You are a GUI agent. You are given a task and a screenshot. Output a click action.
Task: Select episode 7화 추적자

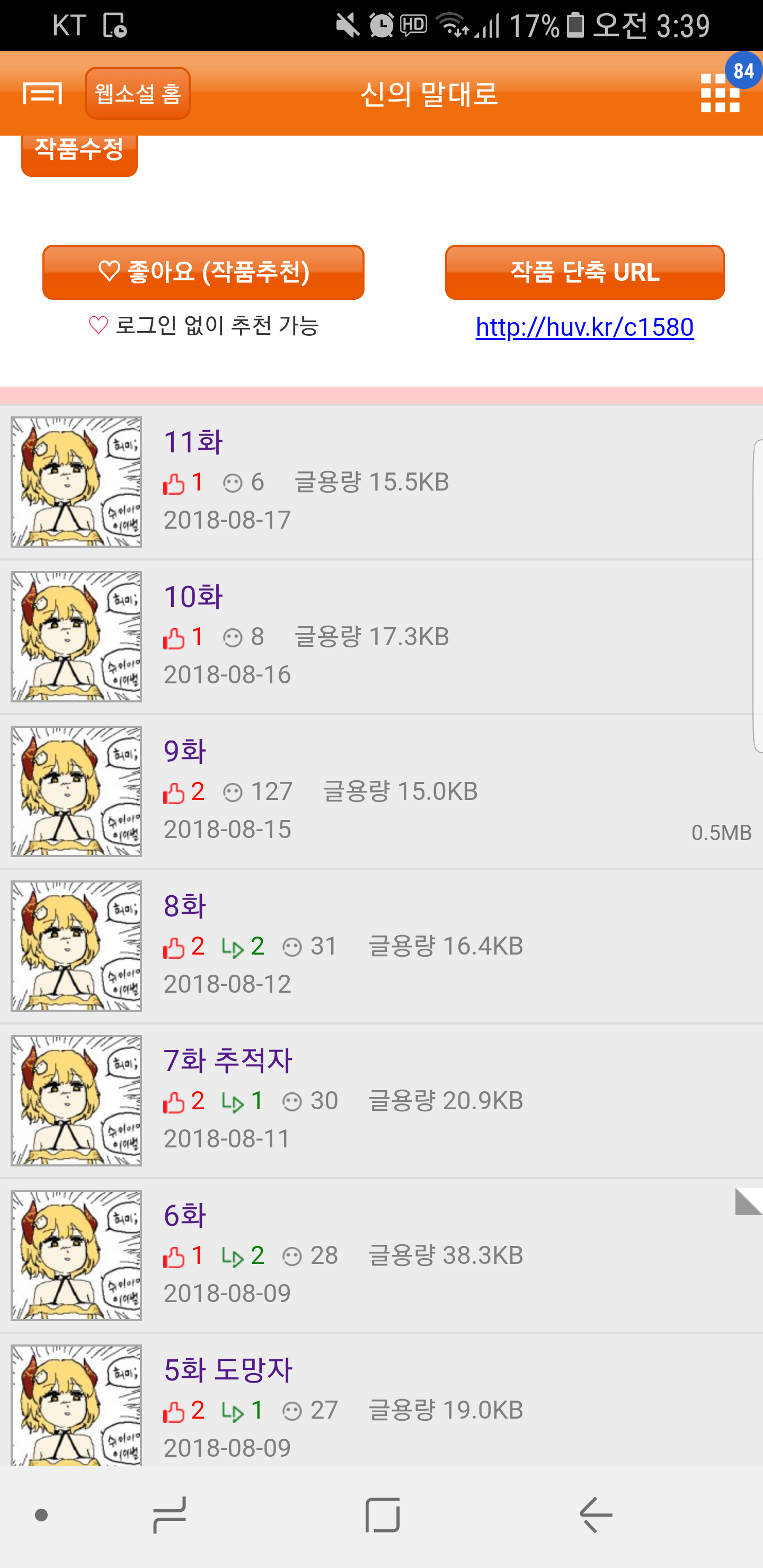point(381,1101)
